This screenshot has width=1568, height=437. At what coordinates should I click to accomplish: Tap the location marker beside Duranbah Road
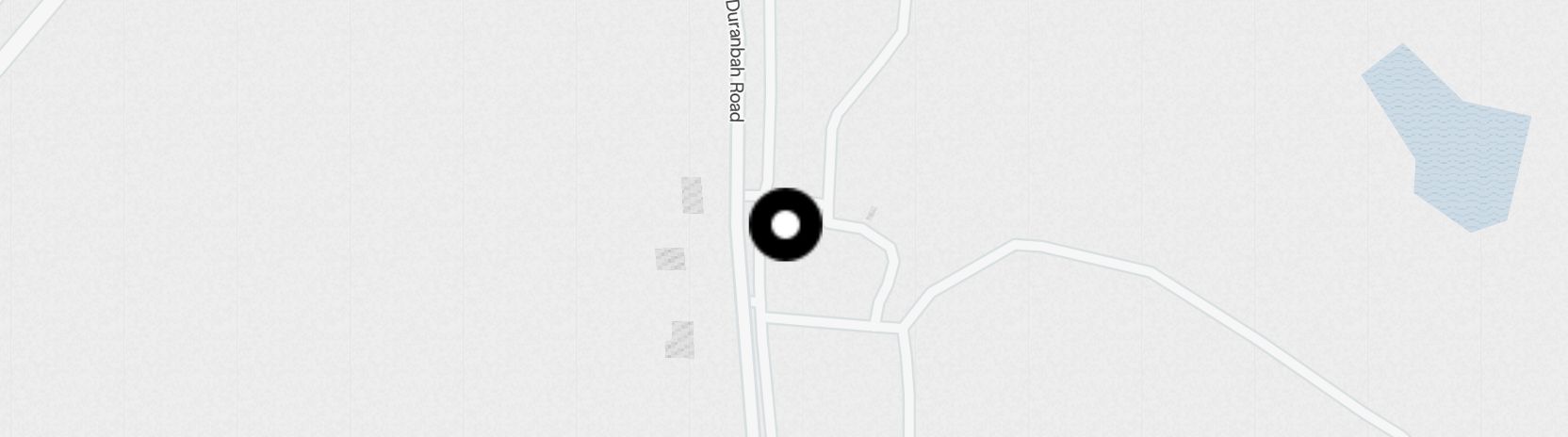785,225
